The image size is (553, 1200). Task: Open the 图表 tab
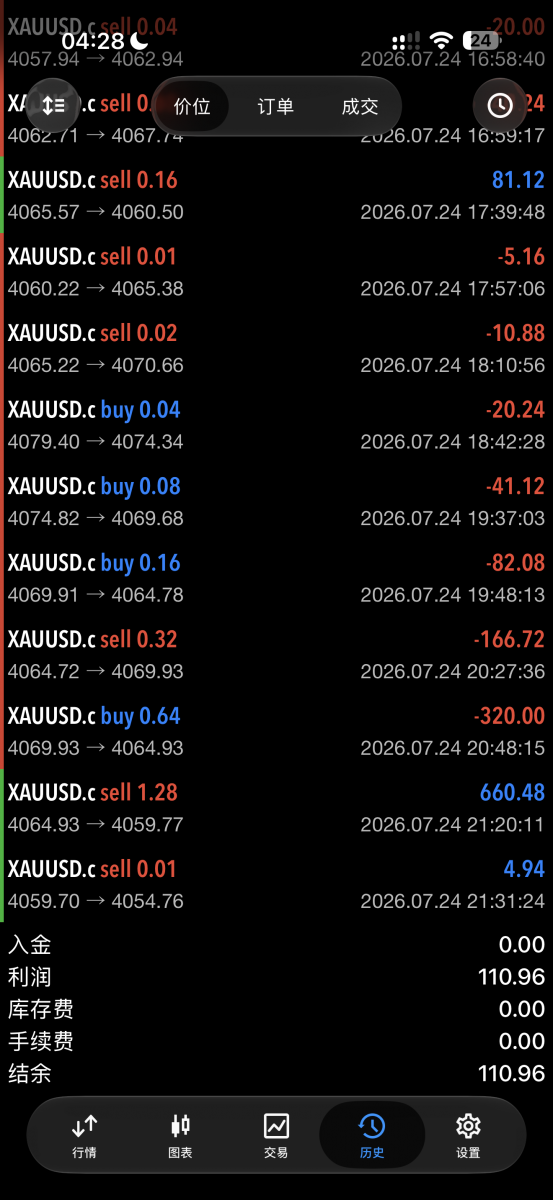tap(180, 1136)
